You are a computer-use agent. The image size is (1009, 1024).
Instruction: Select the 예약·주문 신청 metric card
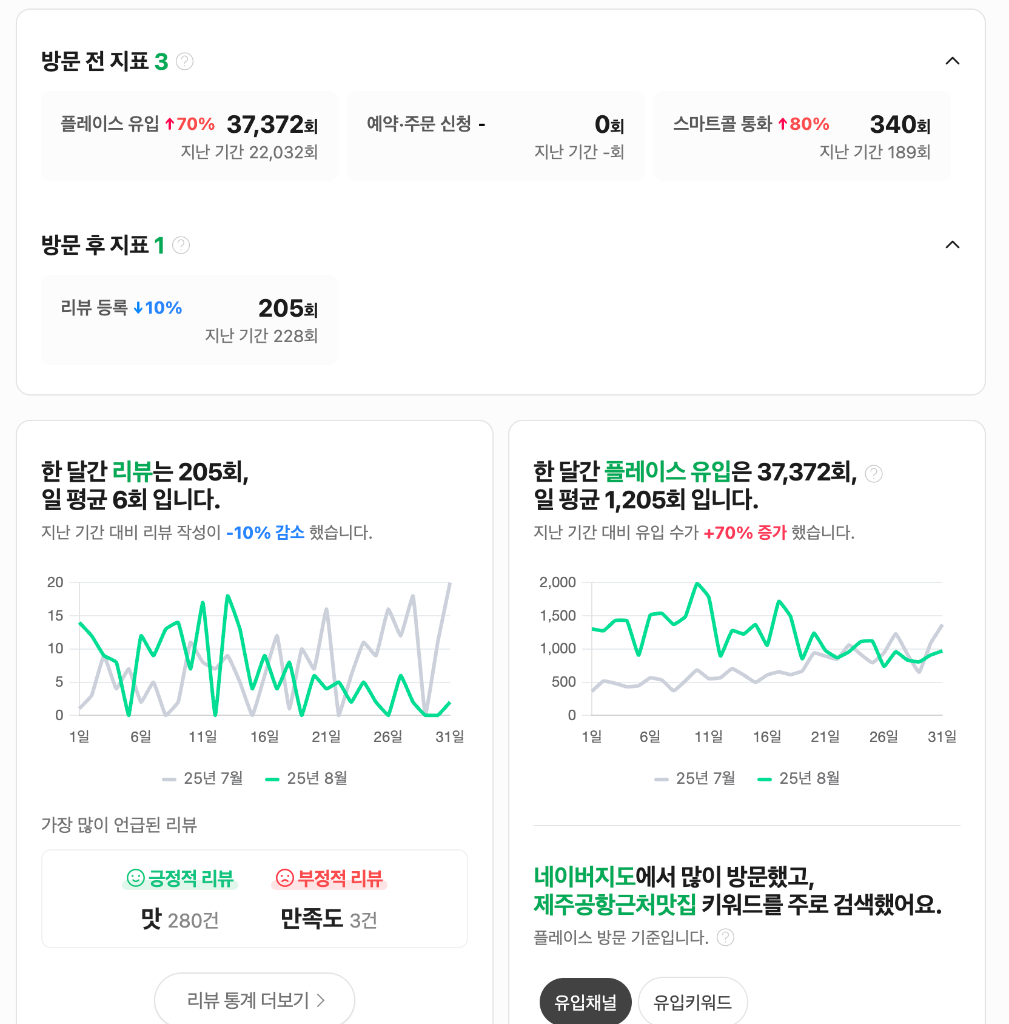tap(495, 135)
